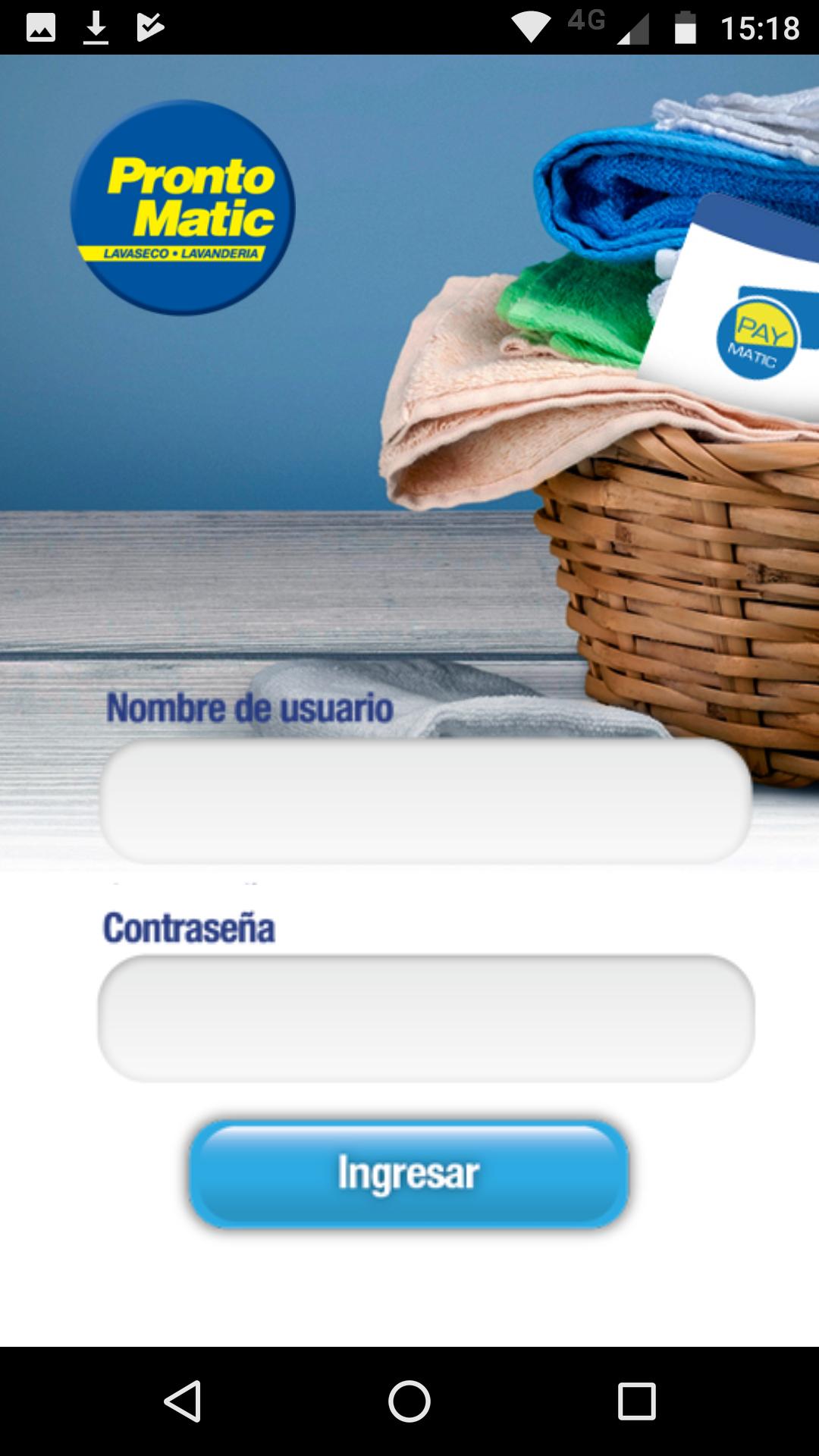Go back using the system back button
This screenshot has height=1456, width=819.
point(183,1401)
